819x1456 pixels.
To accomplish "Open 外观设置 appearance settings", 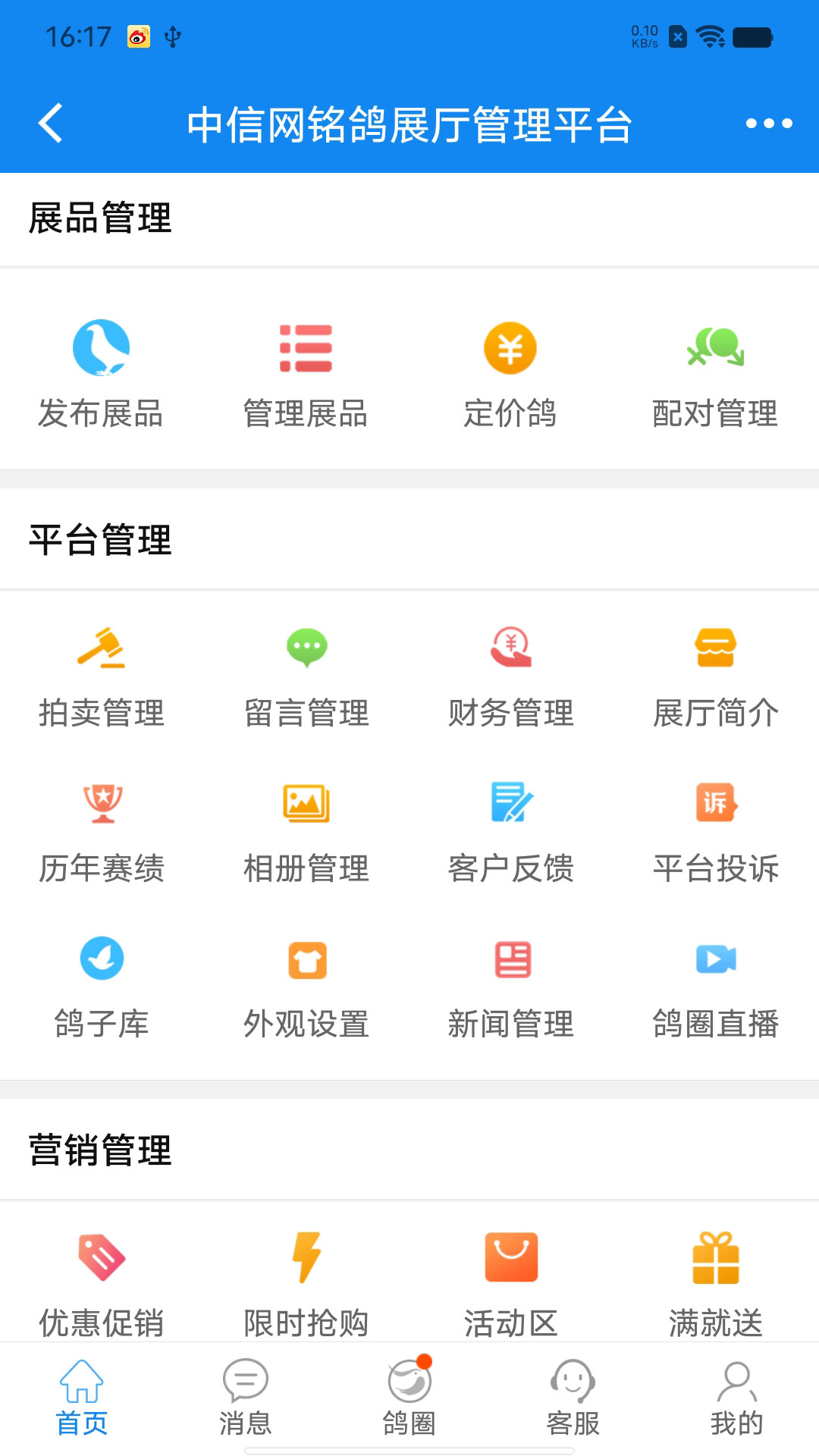I will point(306,987).
